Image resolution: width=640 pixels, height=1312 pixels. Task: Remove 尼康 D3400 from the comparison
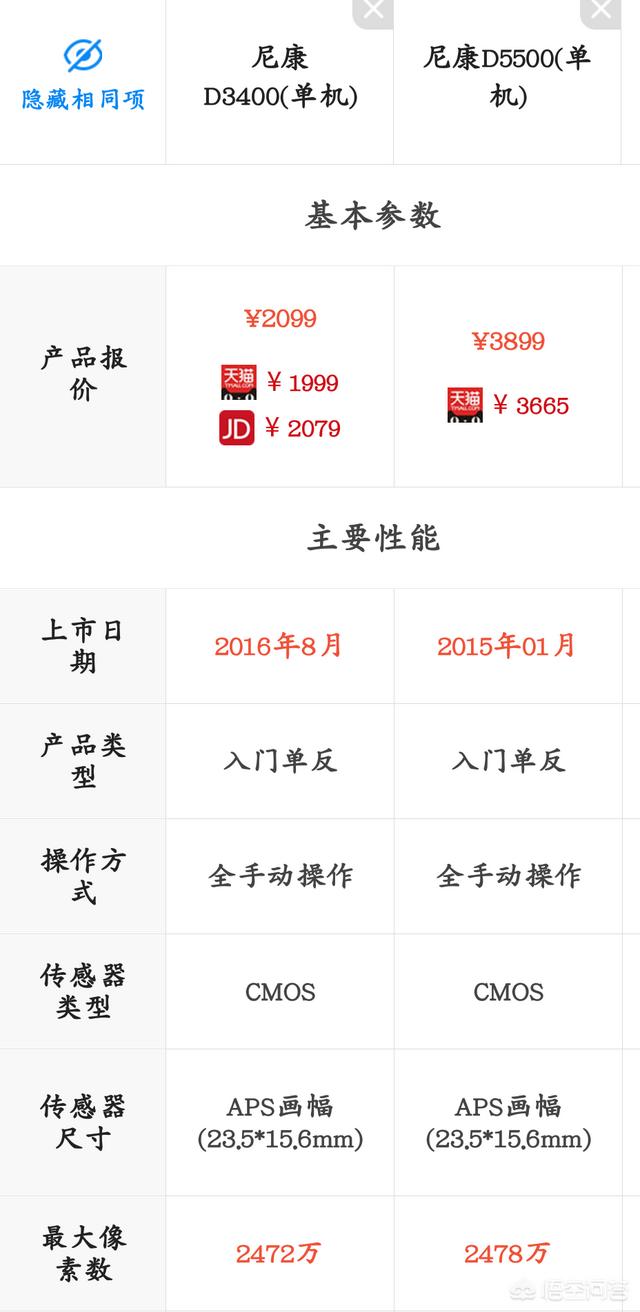coord(373,11)
